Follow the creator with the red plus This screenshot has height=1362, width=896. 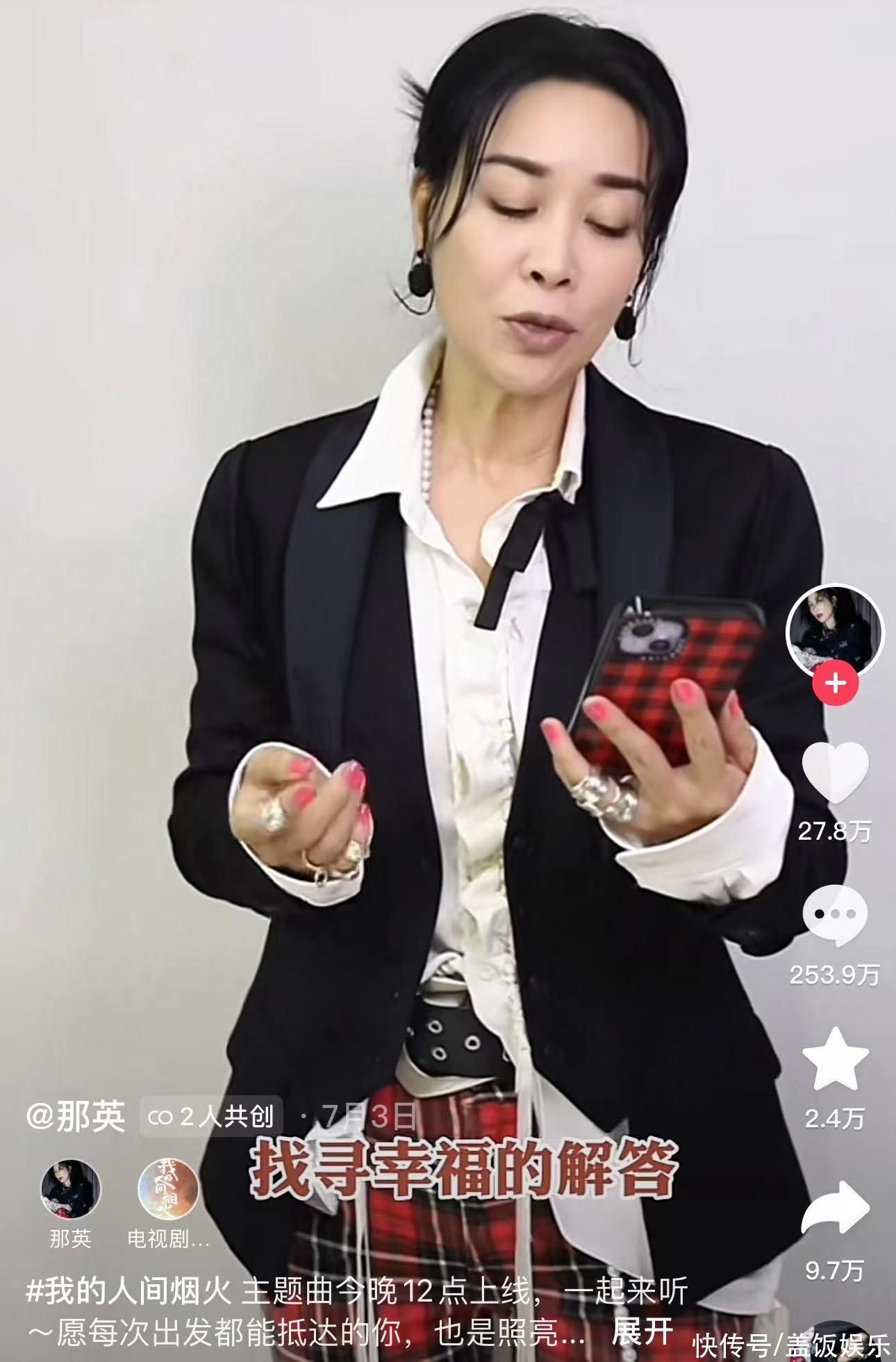point(835,683)
